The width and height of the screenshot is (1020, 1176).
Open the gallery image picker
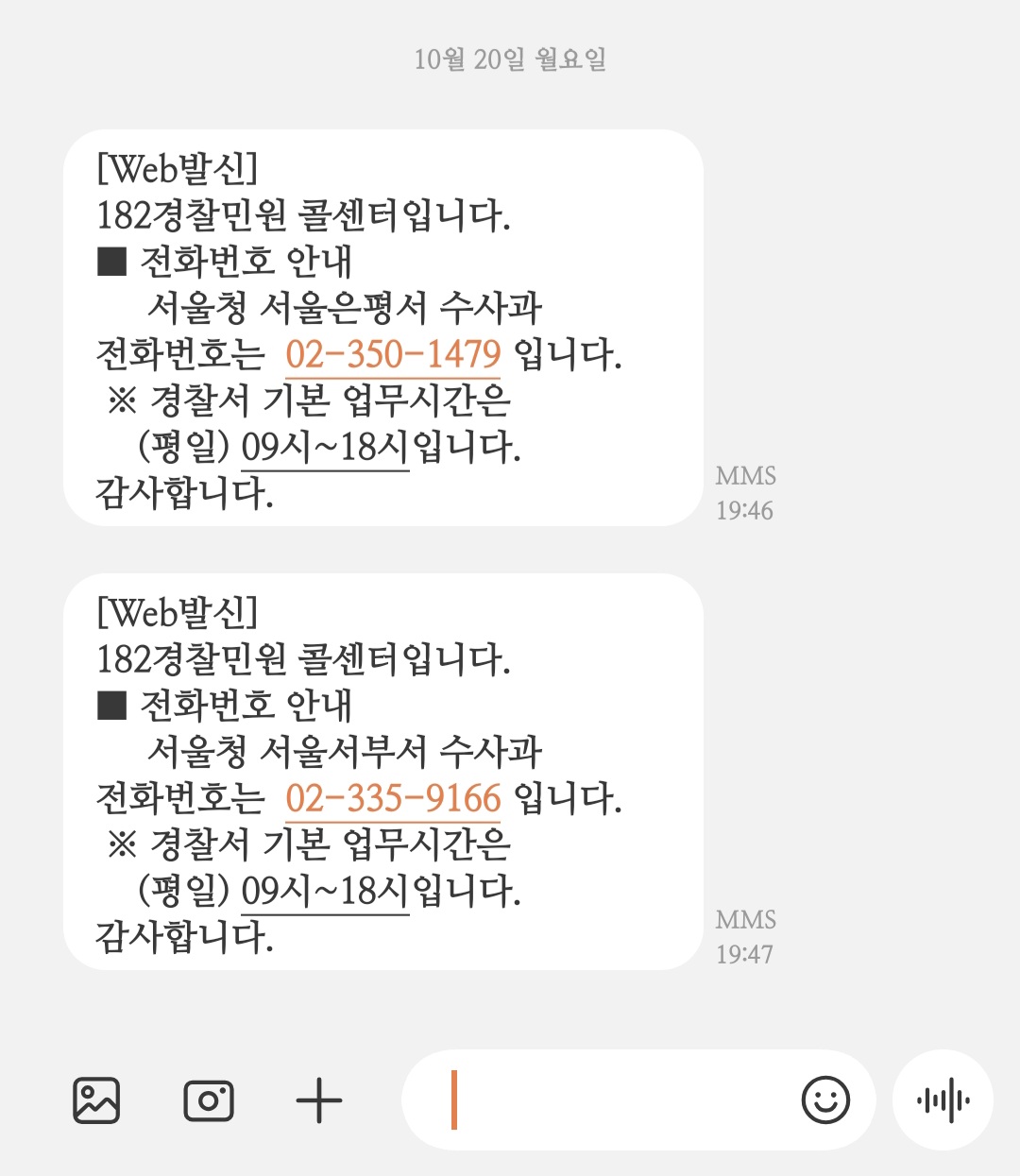click(96, 1100)
